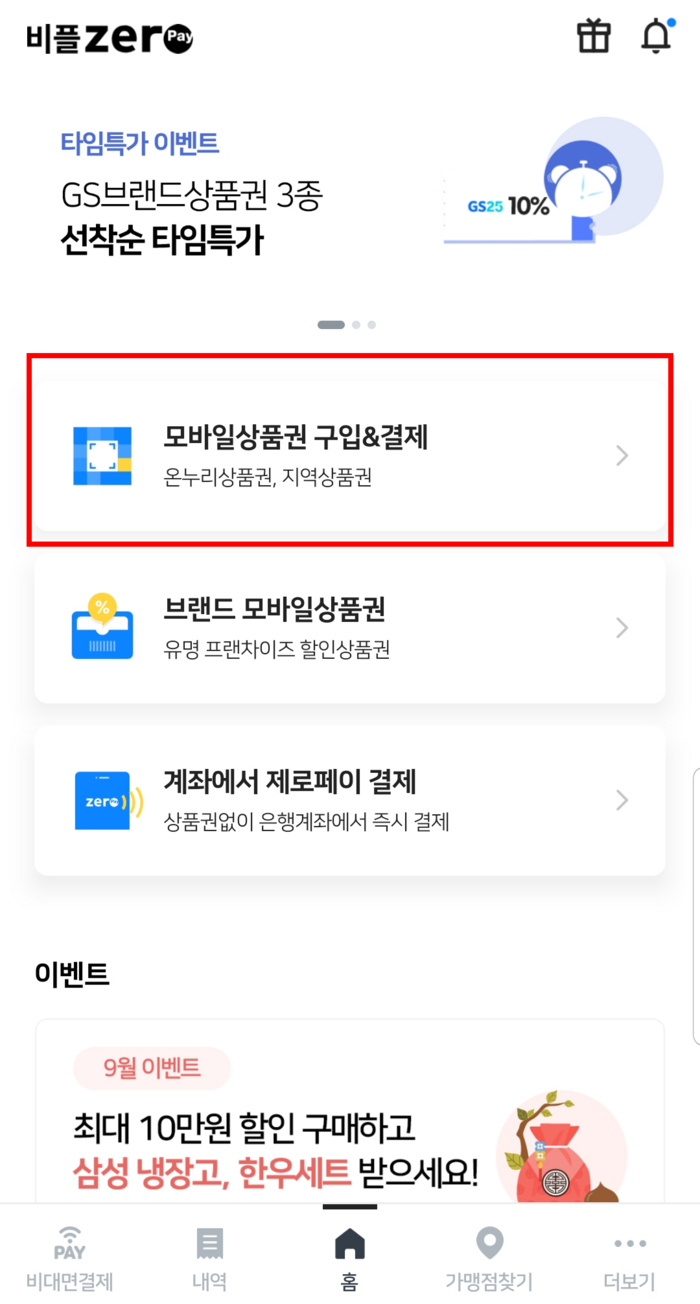Viewport: 700px width, 1304px height.
Task: Go to the 홈 tab
Action: (x=350, y=1257)
